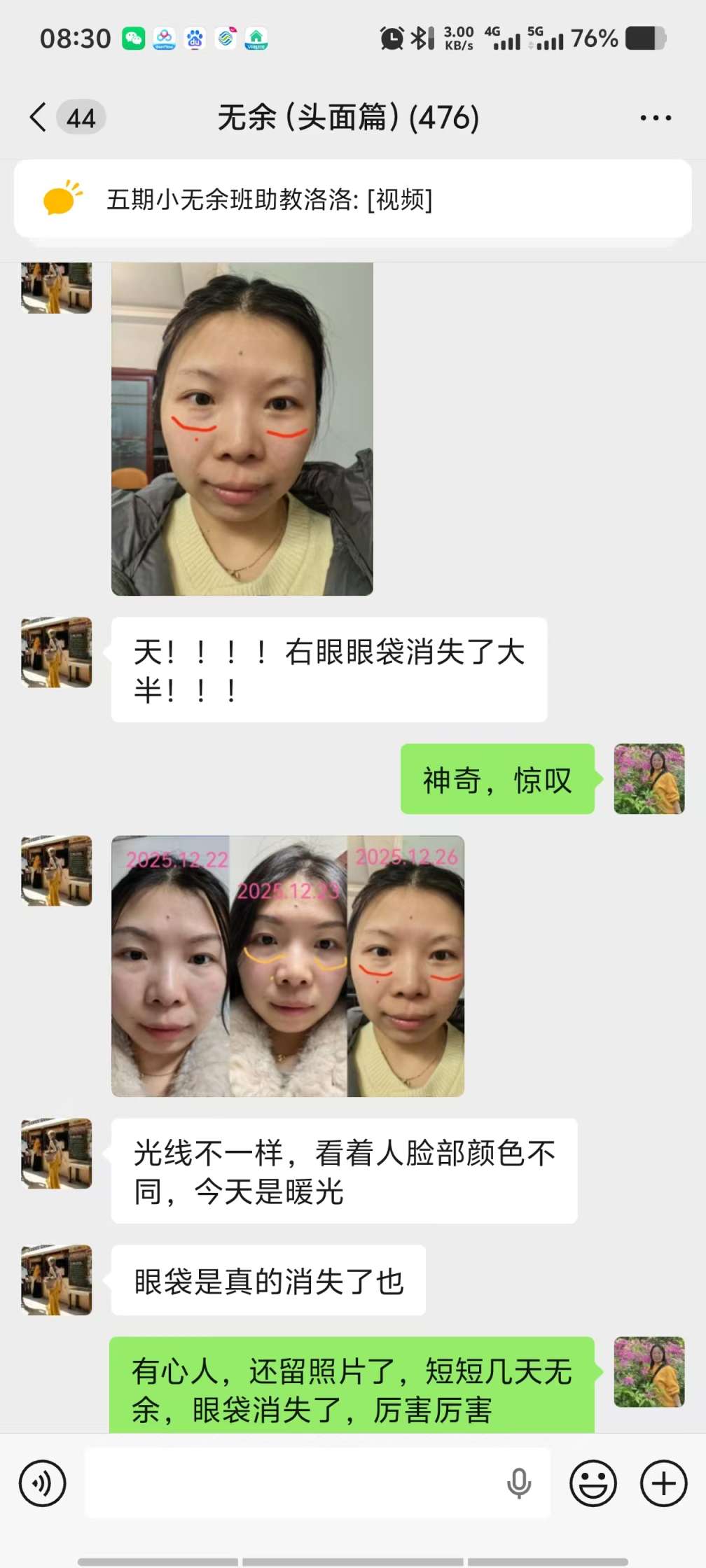Open sender avatar beside 眼袋是真的消失了也
This screenshot has height=1568, width=706.
pyautogui.click(x=57, y=1280)
